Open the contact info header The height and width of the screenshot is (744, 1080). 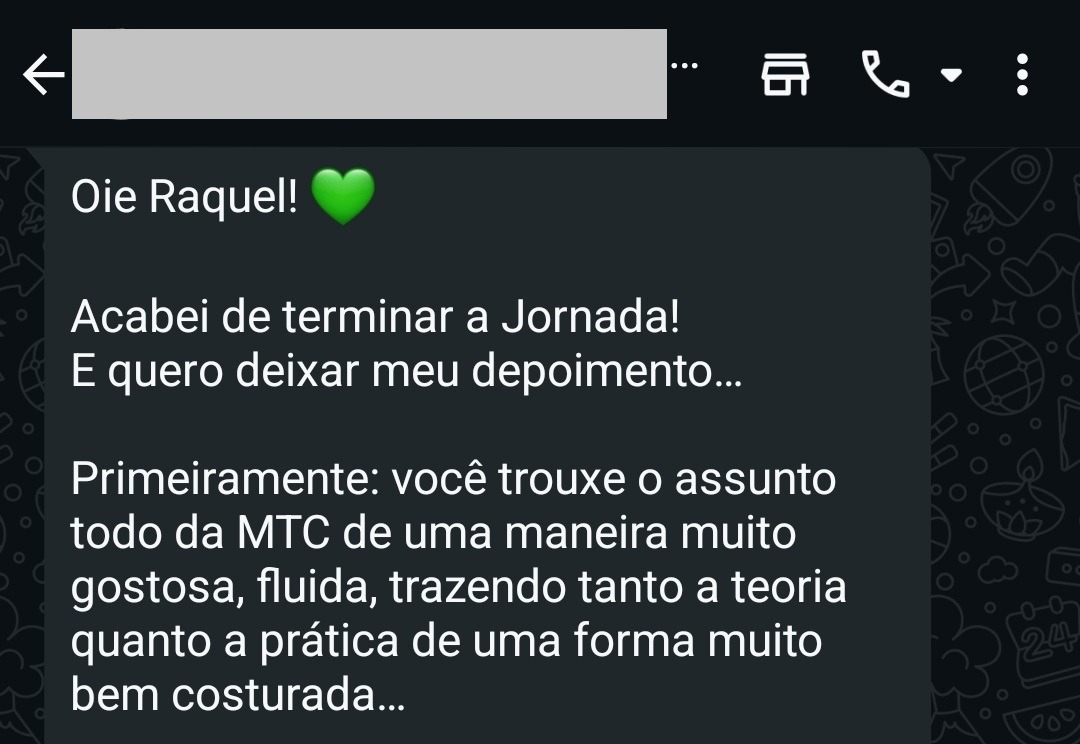[x=370, y=75]
